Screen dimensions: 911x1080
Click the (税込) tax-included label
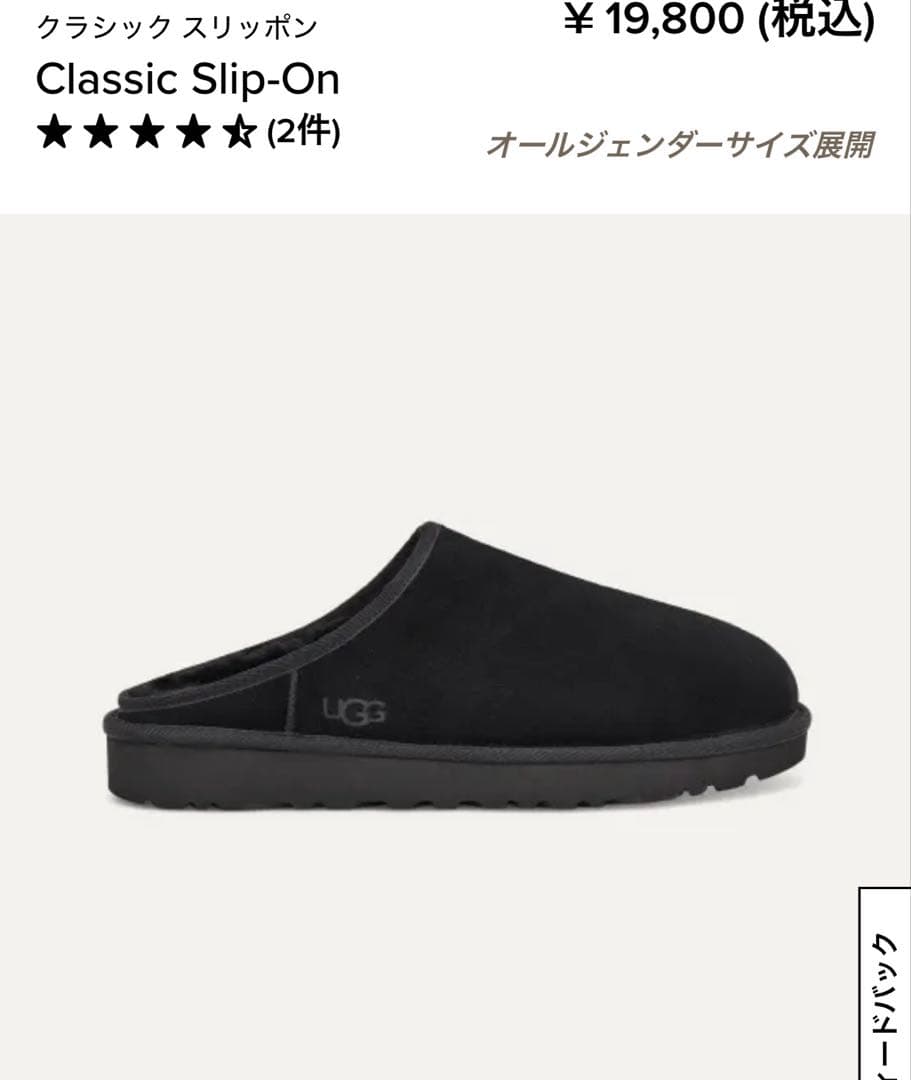coord(817,20)
